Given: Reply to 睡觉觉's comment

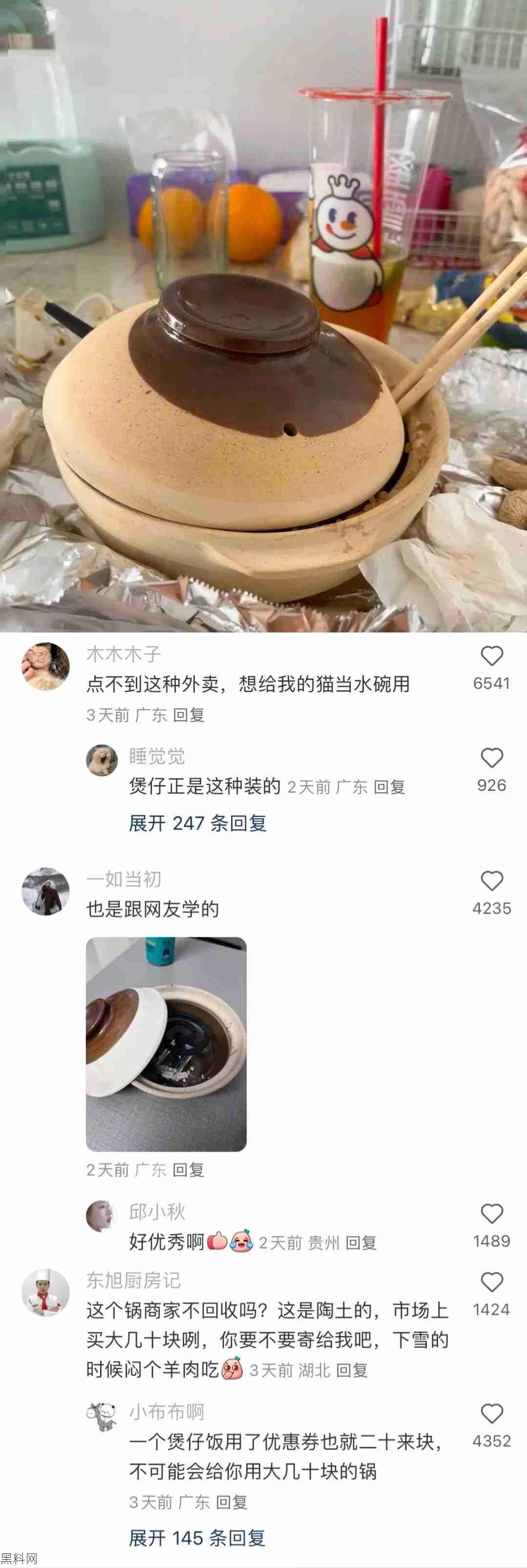Looking at the screenshot, I should tap(389, 787).
